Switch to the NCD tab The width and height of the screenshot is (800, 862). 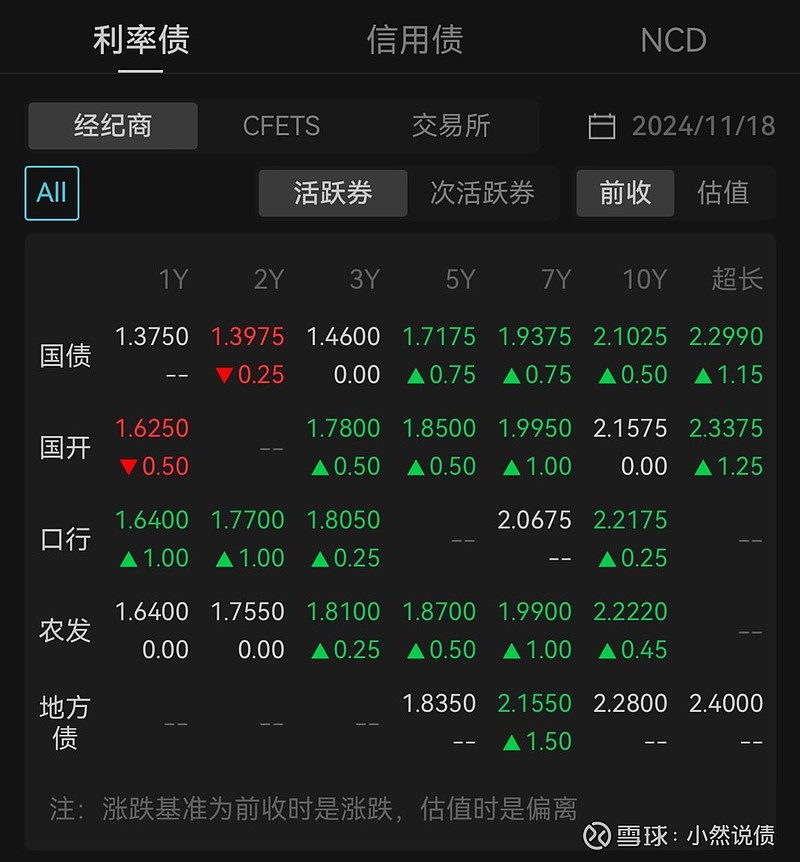pos(673,40)
